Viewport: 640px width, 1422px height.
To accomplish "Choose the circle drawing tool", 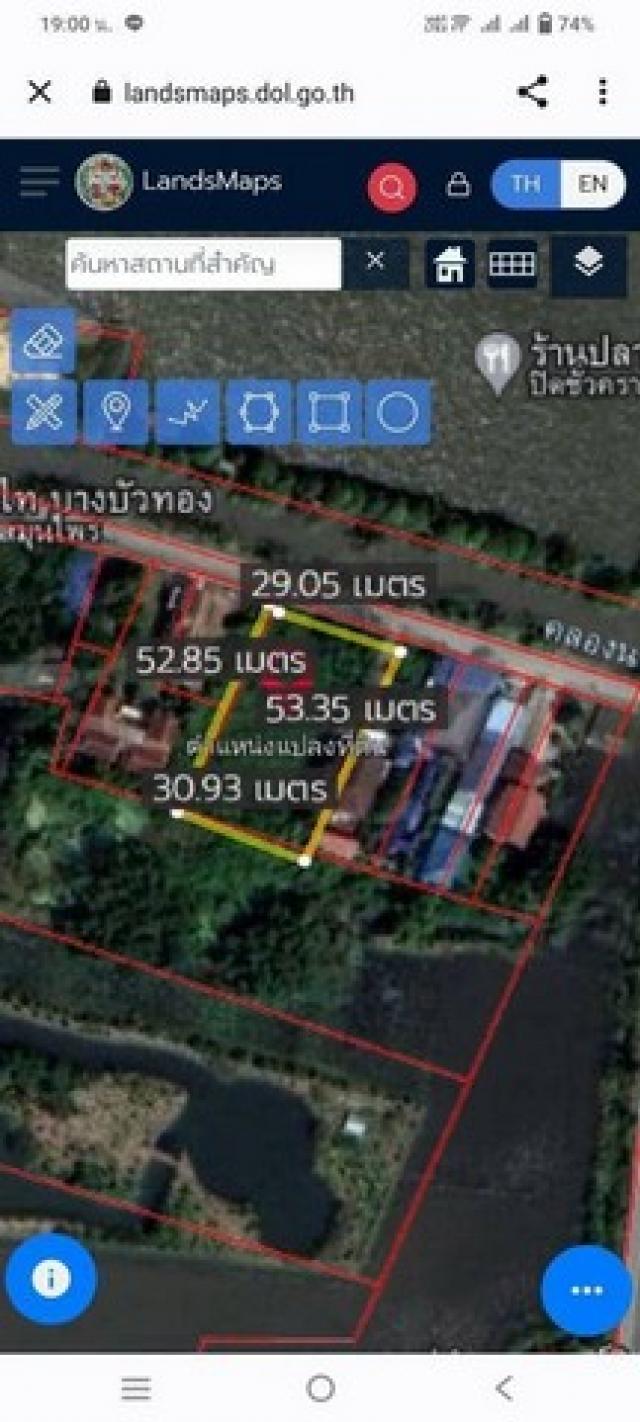I will [398, 412].
